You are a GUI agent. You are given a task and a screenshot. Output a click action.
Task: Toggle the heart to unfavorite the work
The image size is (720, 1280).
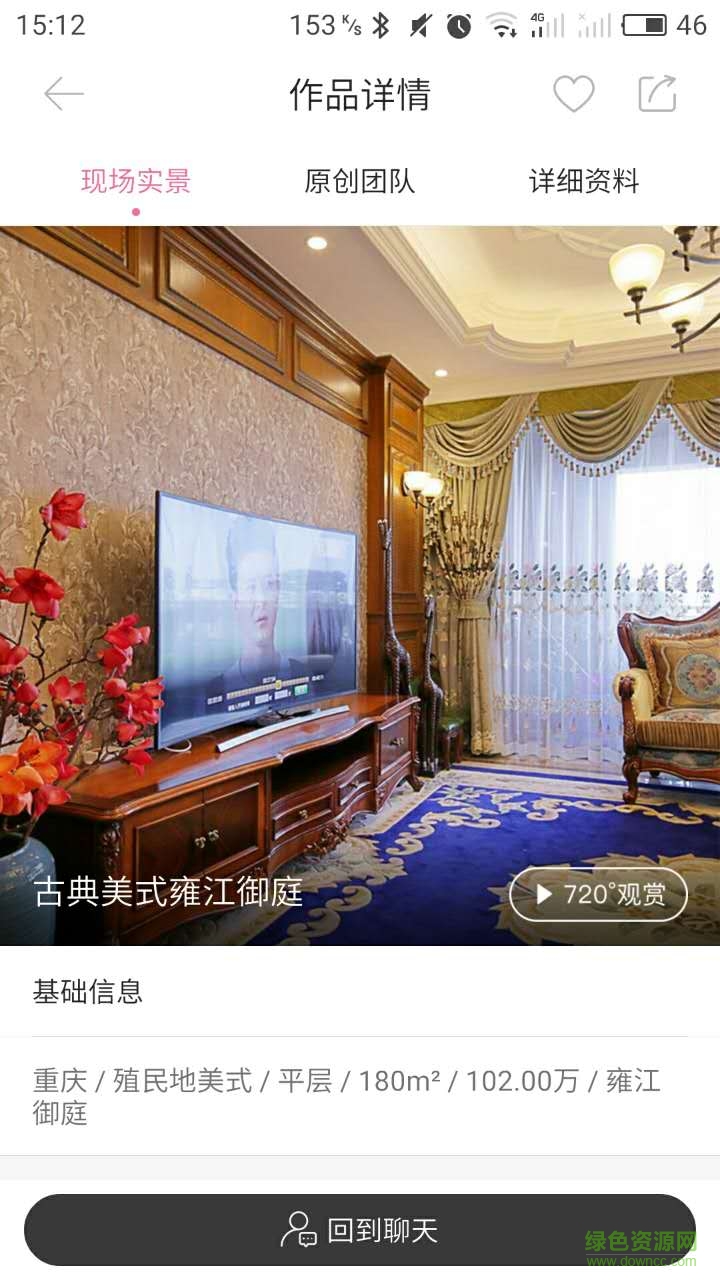tap(571, 93)
